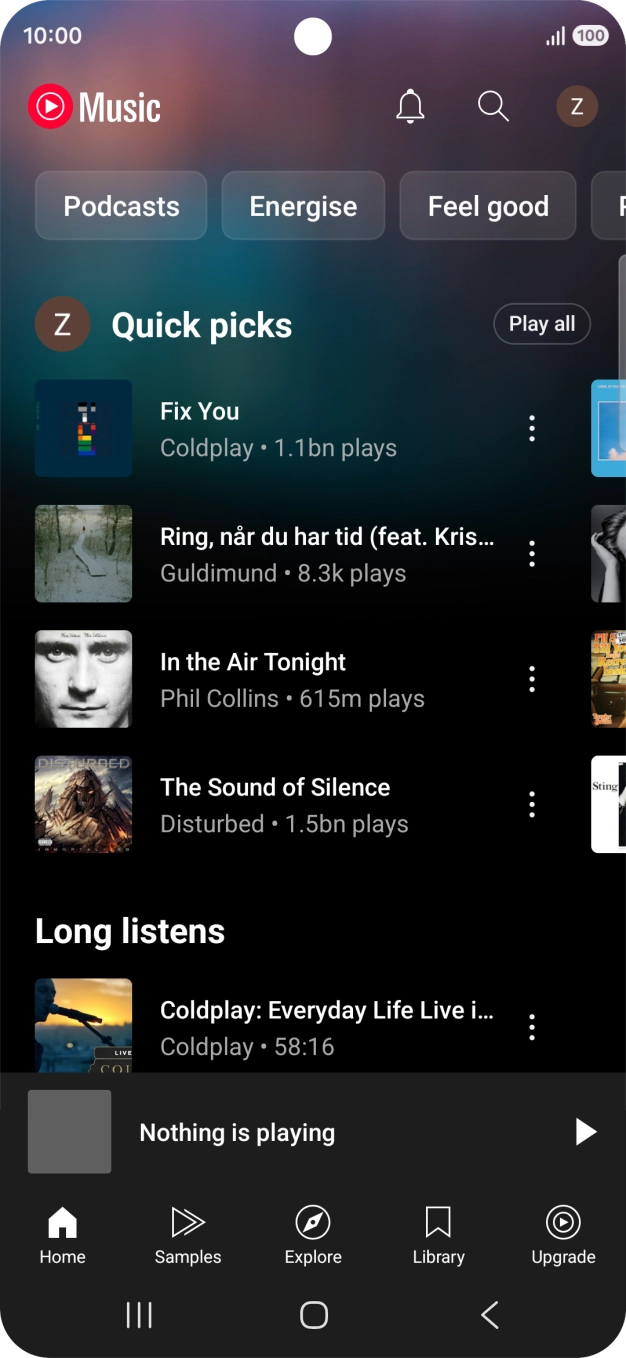Open Coldplay: Everyday Life Live long listen
626x1358 pixels.
click(x=300, y=1027)
